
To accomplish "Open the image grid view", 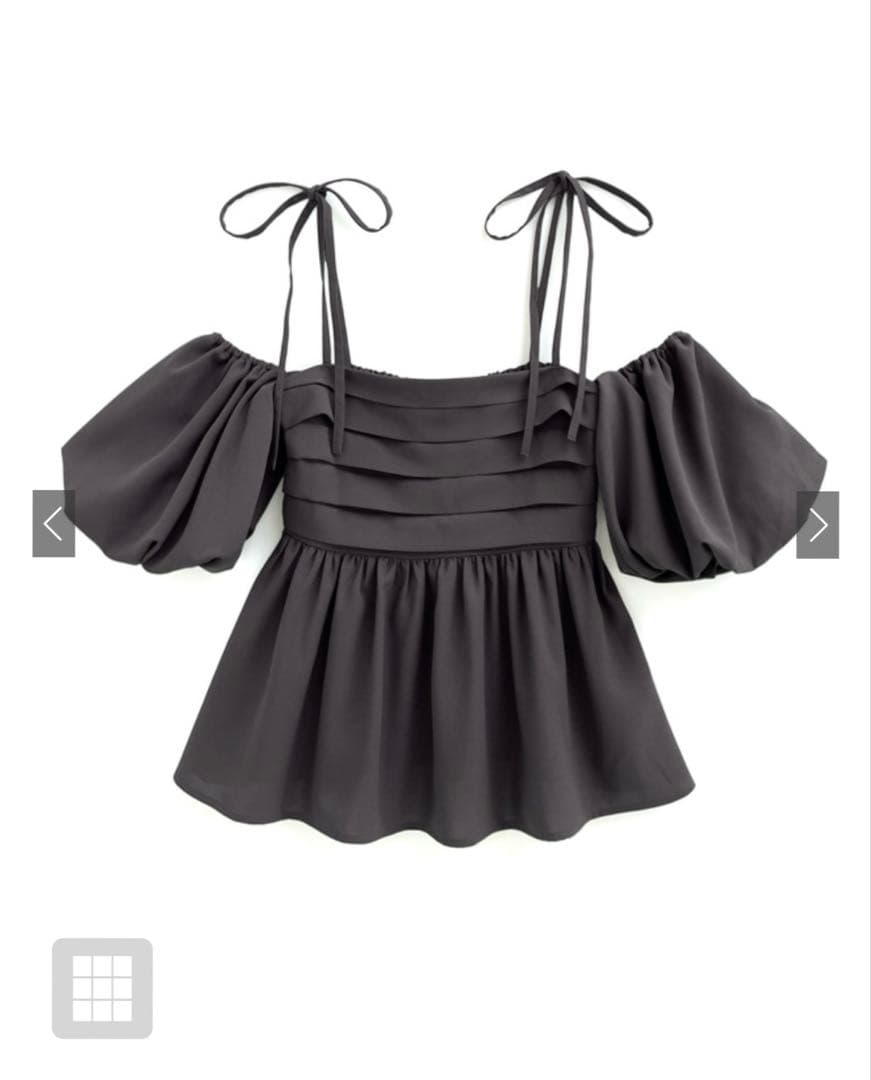I will [x=102, y=988].
